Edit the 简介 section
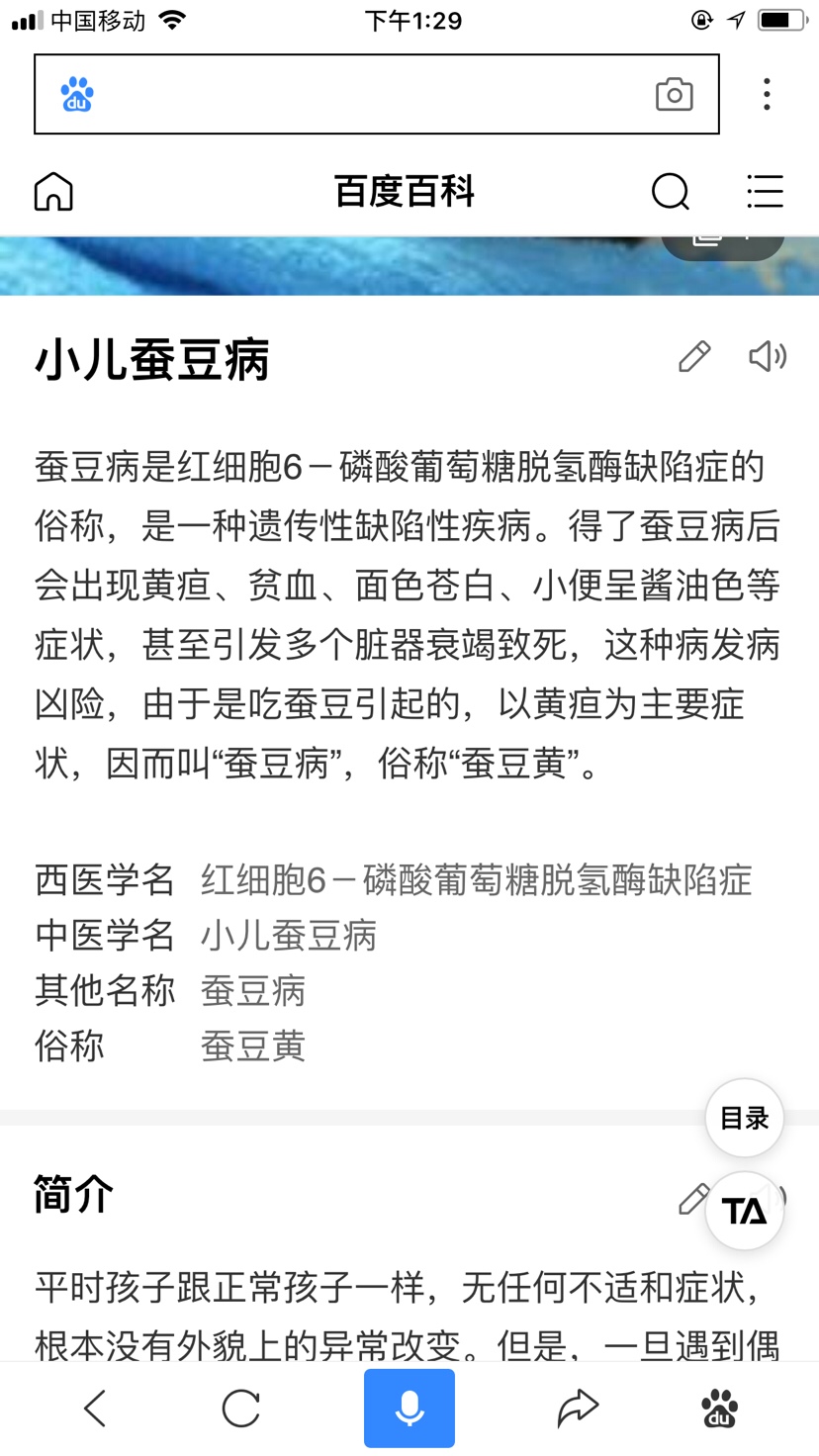The height and width of the screenshot is (1456, 819). pyautogui.click(x=691, y=1200)
